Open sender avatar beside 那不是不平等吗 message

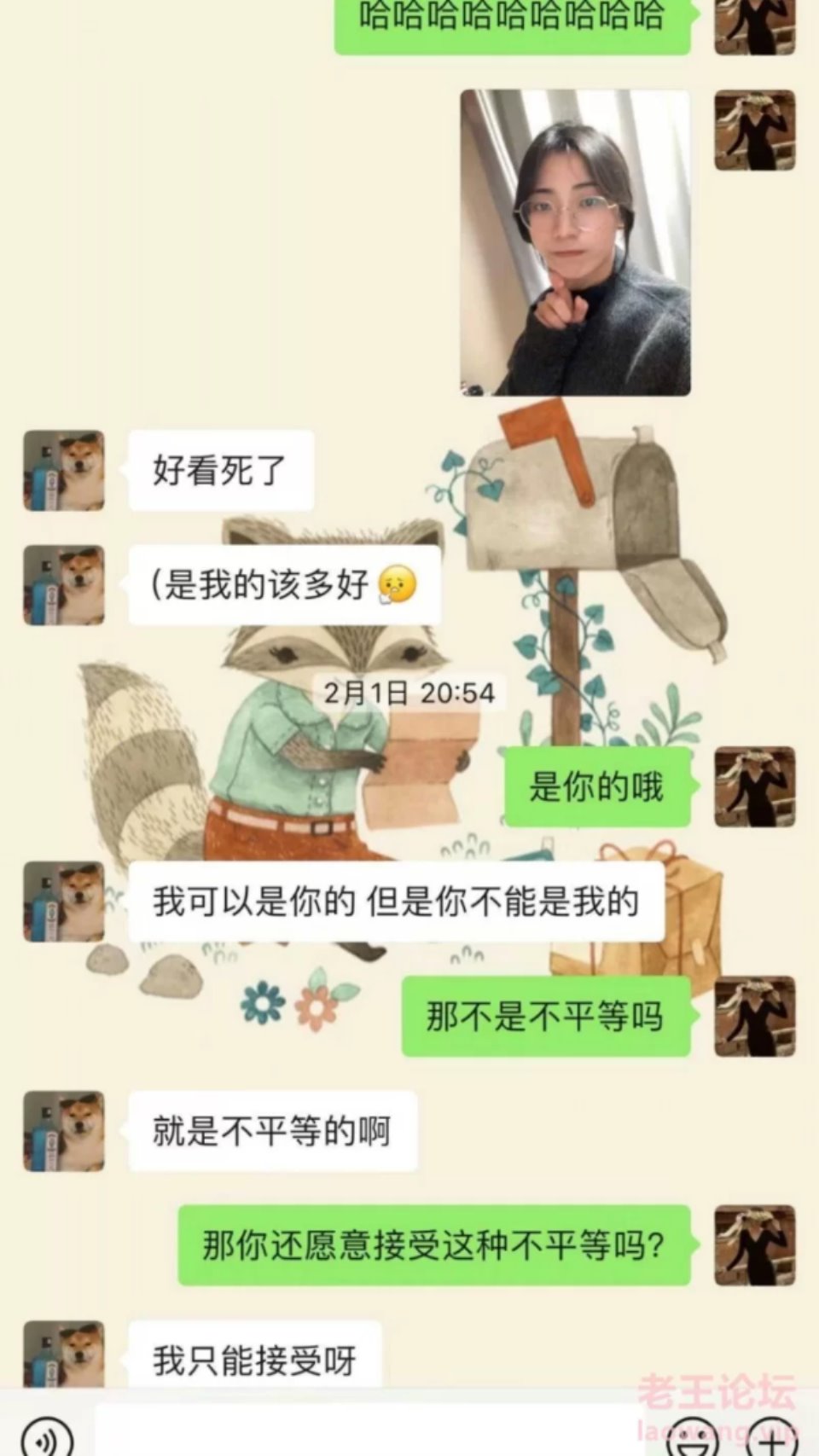754,1016
